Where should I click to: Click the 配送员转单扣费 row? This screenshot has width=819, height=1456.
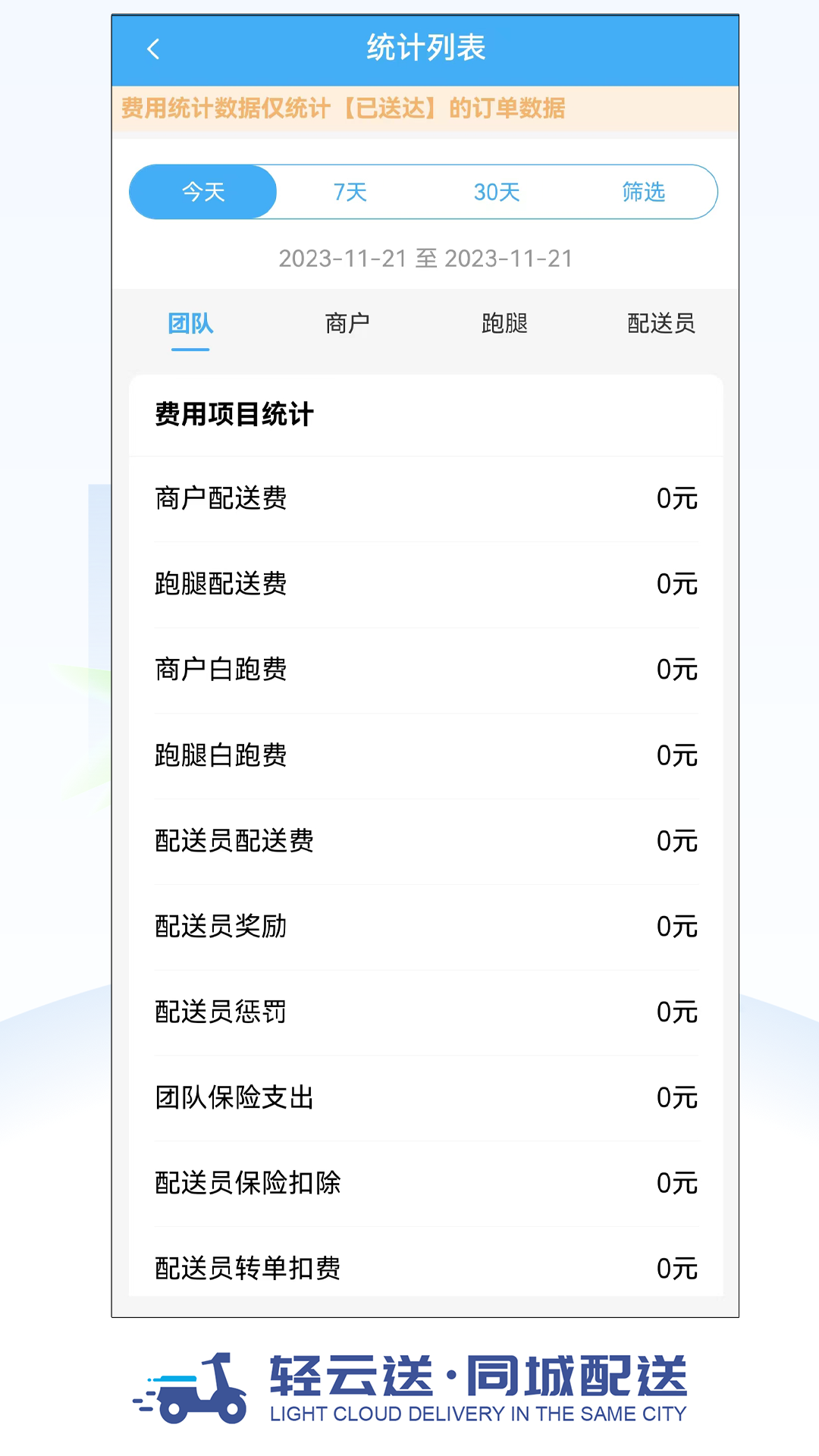click(425, 1266)
